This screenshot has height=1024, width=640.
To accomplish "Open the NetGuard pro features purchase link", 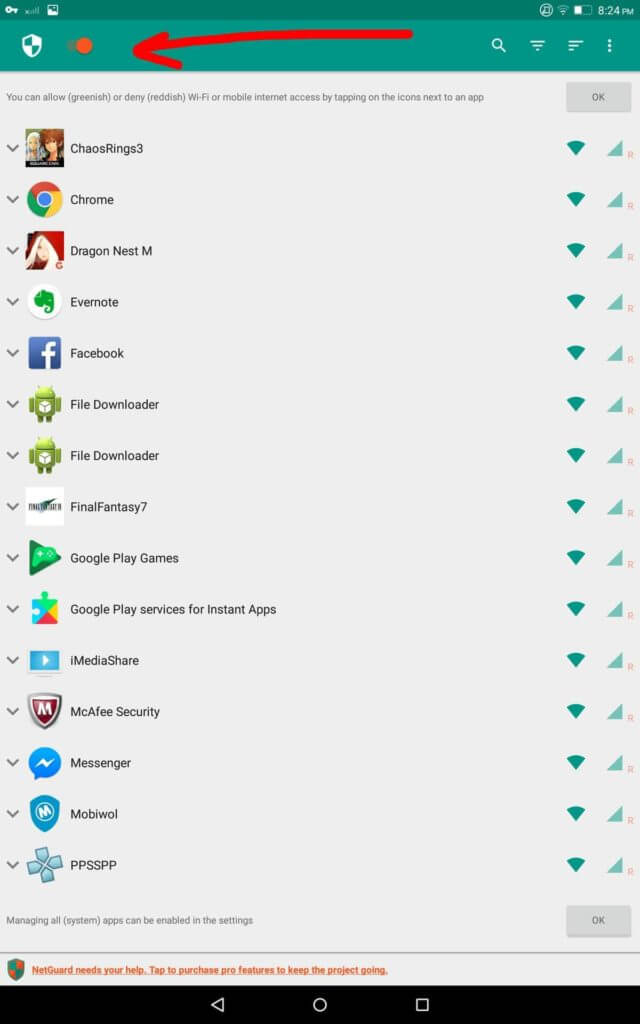I will 209,970.
